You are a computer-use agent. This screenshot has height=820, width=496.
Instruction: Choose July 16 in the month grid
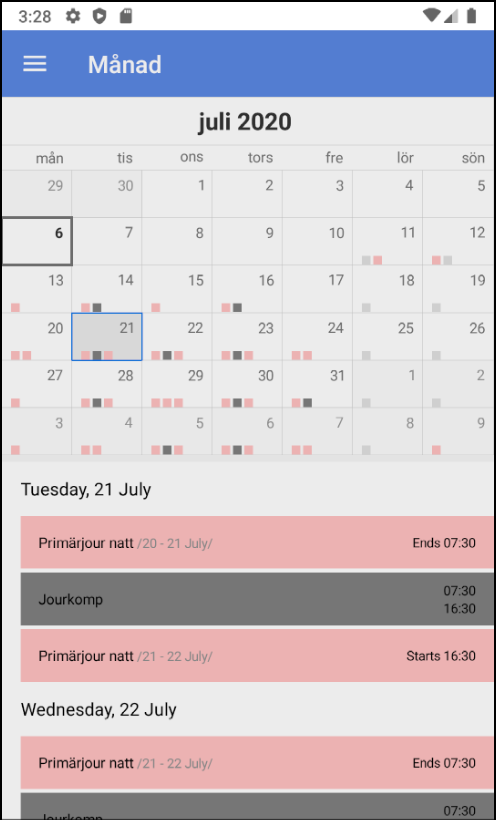(x=247, y=289)
